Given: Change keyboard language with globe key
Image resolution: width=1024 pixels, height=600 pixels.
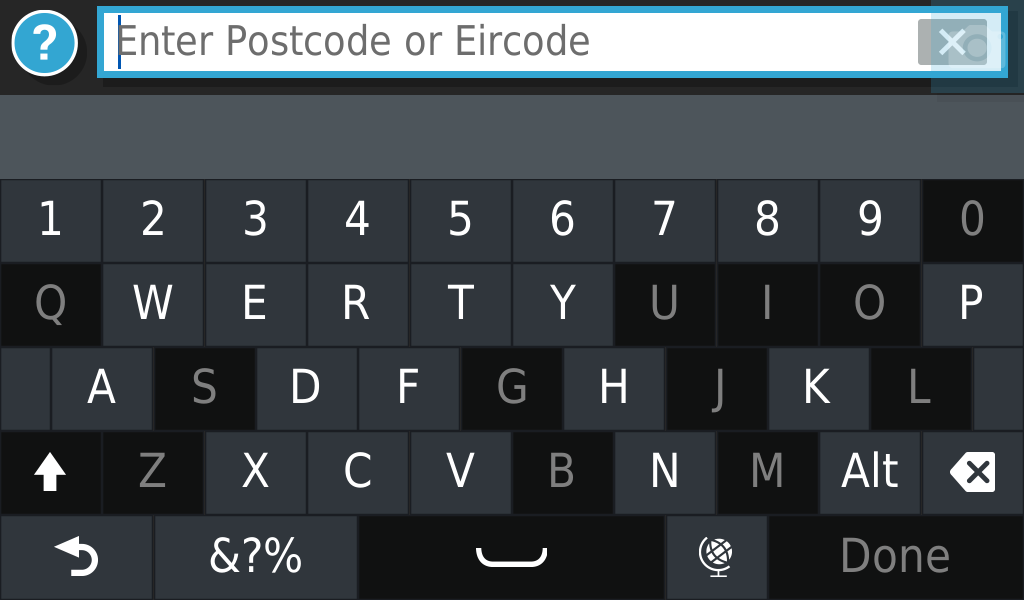Looking at the screenshot, I should pyautogui.click(x=716, y=557).
